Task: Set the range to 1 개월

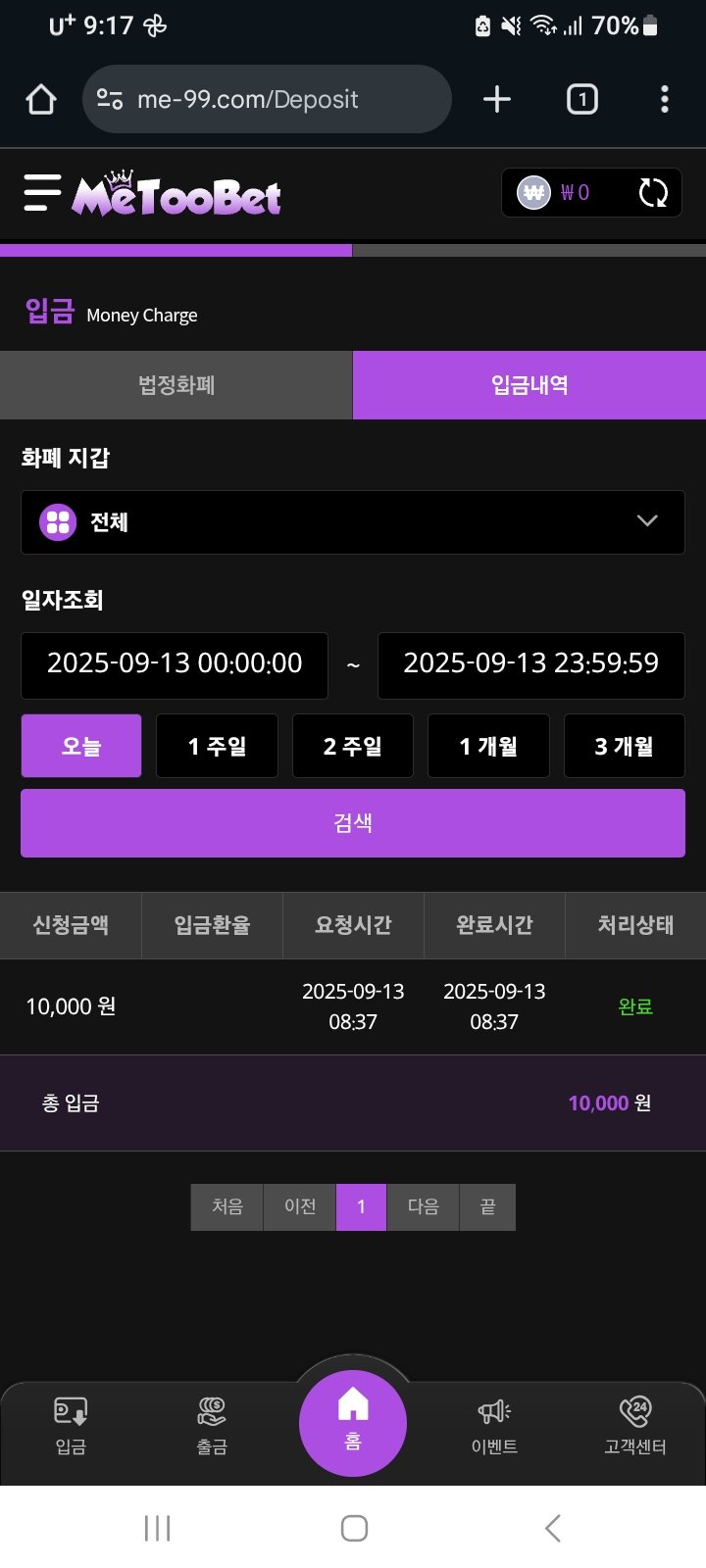Action: tap(488, 746)
